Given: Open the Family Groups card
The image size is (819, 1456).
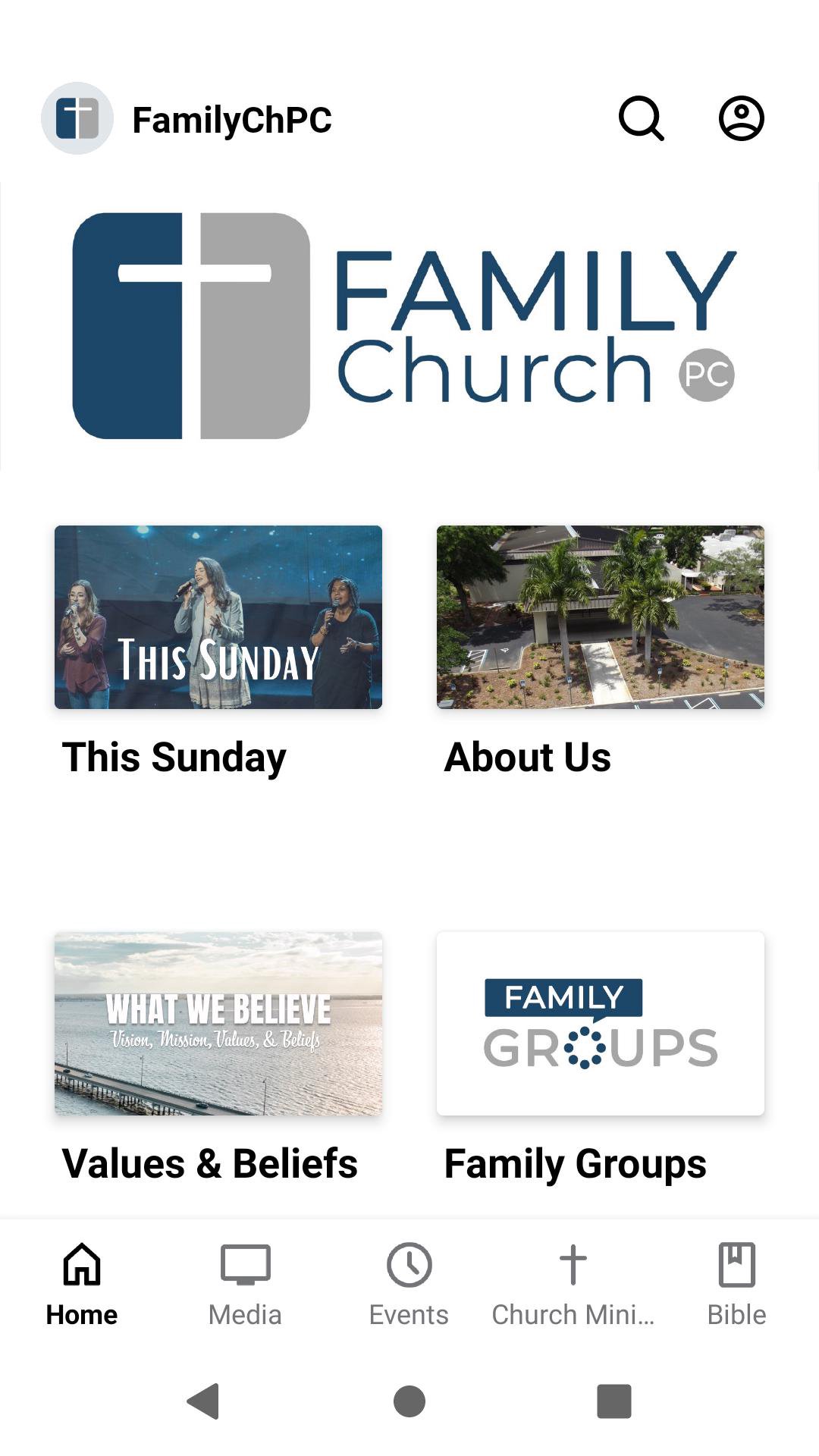Looking at the screenshot, I should pyautogui.click(x=601, y=1059).
